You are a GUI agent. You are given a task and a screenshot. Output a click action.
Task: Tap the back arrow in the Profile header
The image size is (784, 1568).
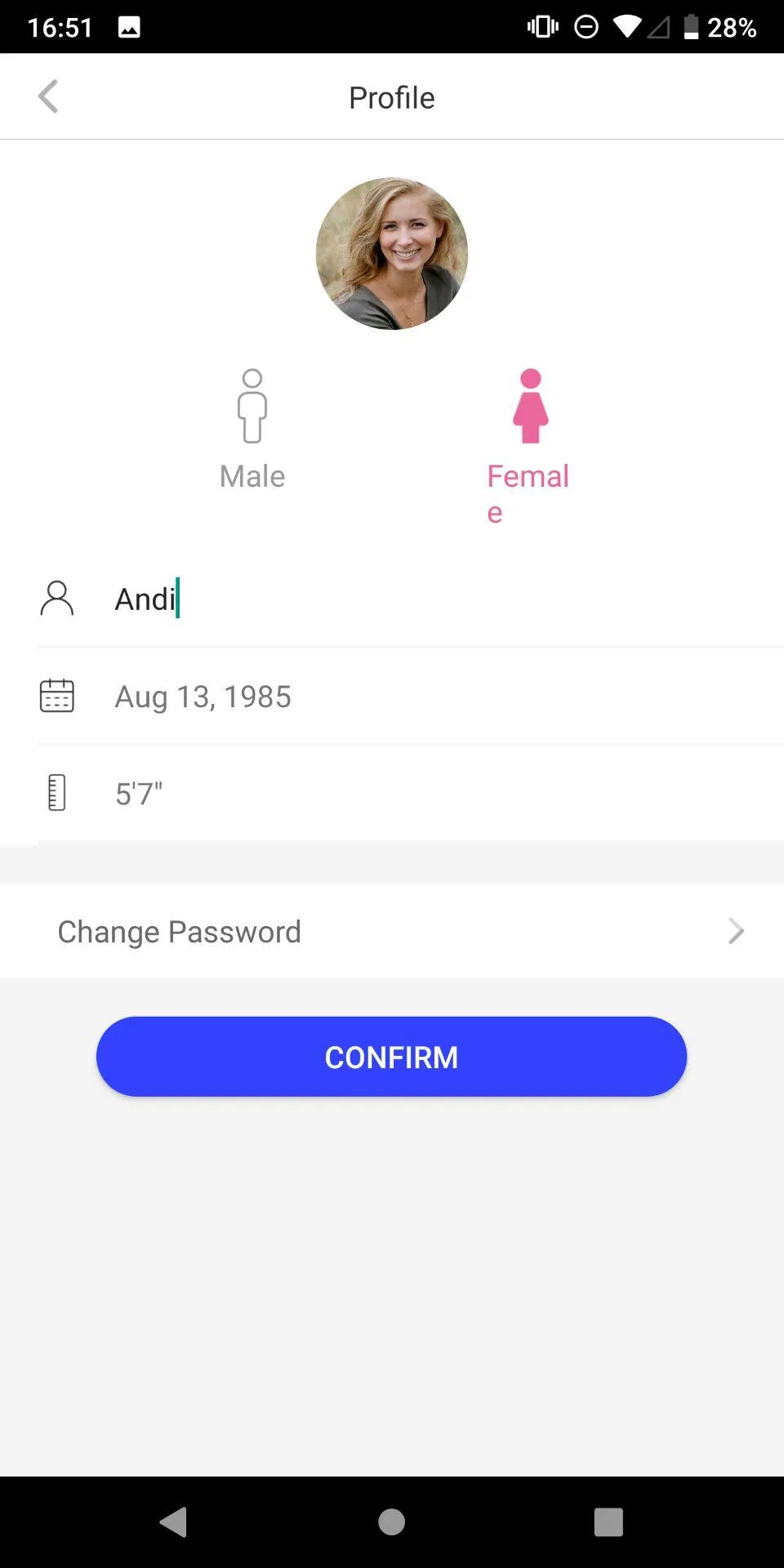point(47,96)
